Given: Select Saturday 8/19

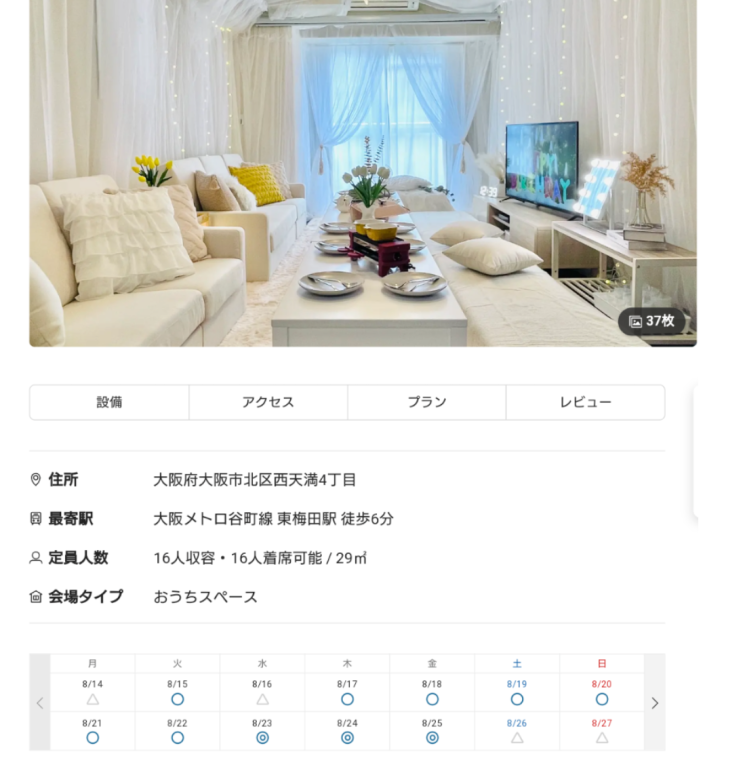Looking at the screenshot, I should tap(517, 693).
